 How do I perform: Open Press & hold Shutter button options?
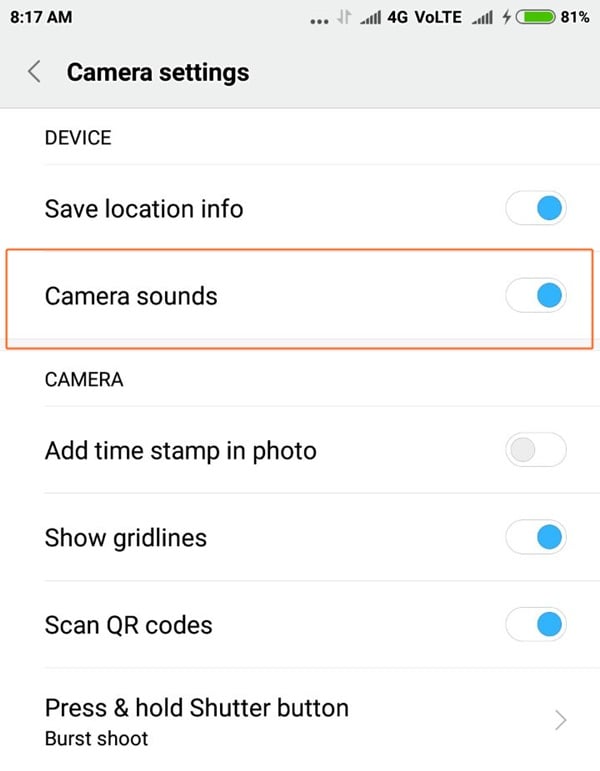pyautogui.click(x=300, y=720)
